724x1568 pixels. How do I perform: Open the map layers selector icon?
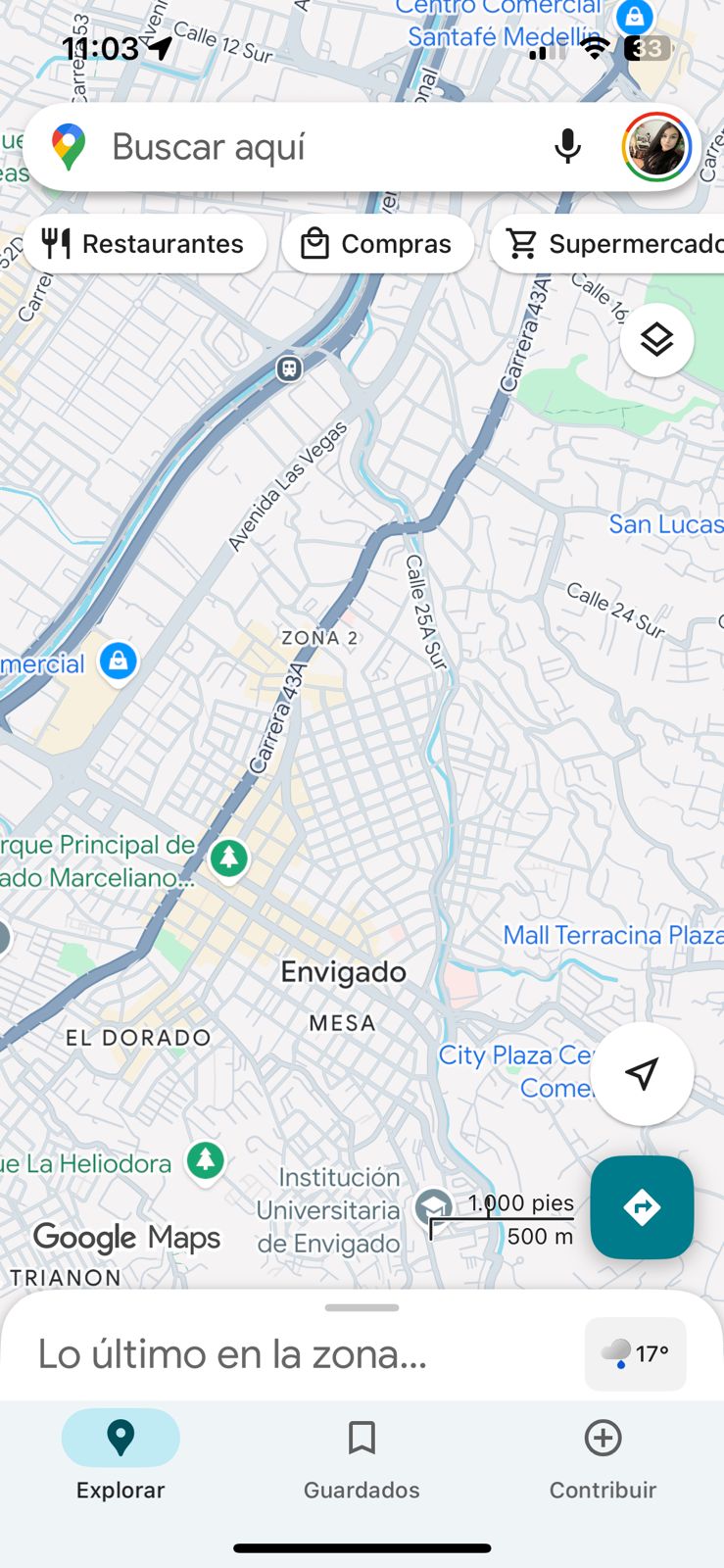[x=656, y=339]
